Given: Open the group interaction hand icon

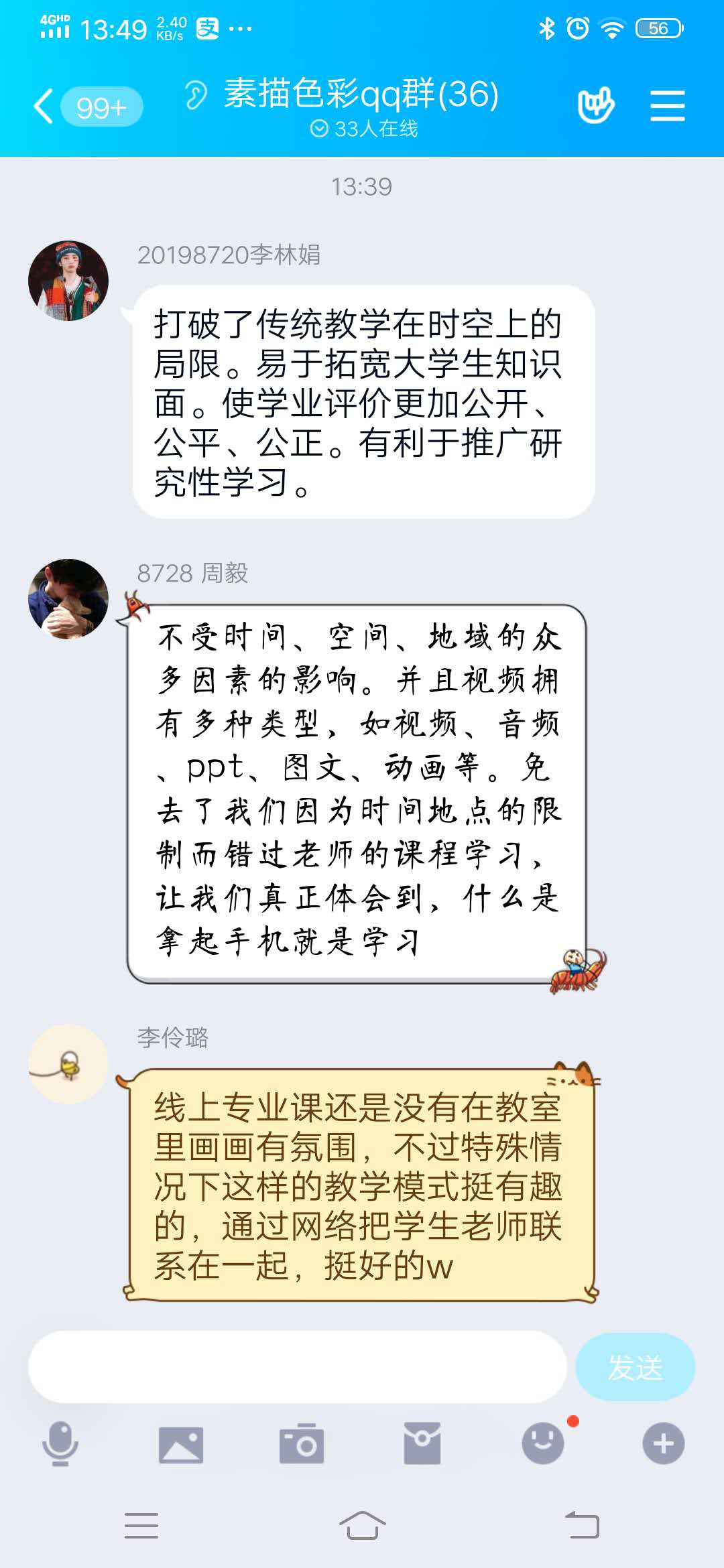Looking at the screenshot, I should click(595, 105).
